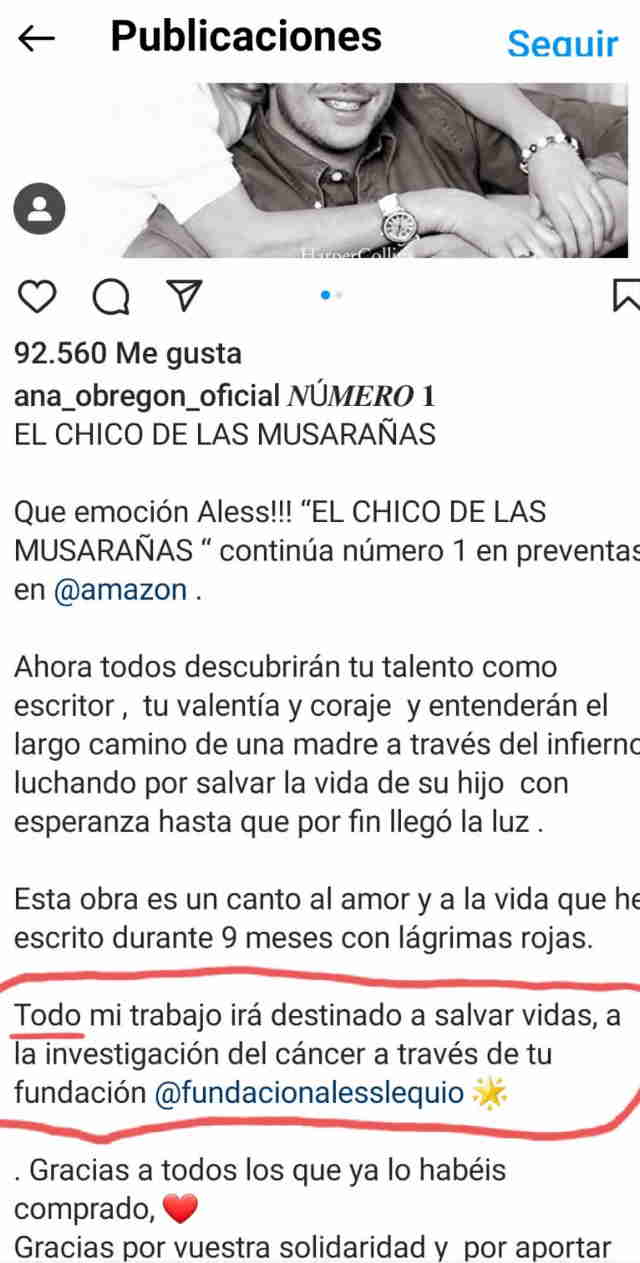Go back using the top-left arrow
640x1263 pixels.
tap(37, 38)
